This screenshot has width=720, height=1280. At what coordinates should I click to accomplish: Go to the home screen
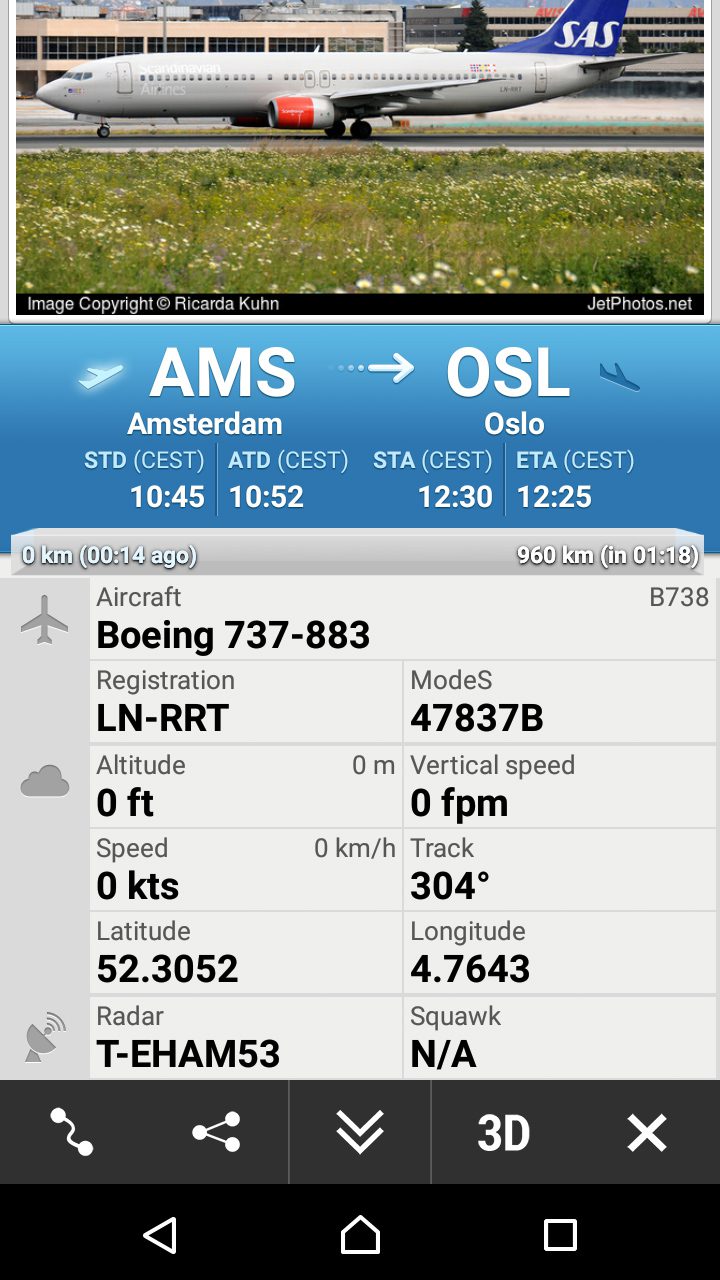360,1235
